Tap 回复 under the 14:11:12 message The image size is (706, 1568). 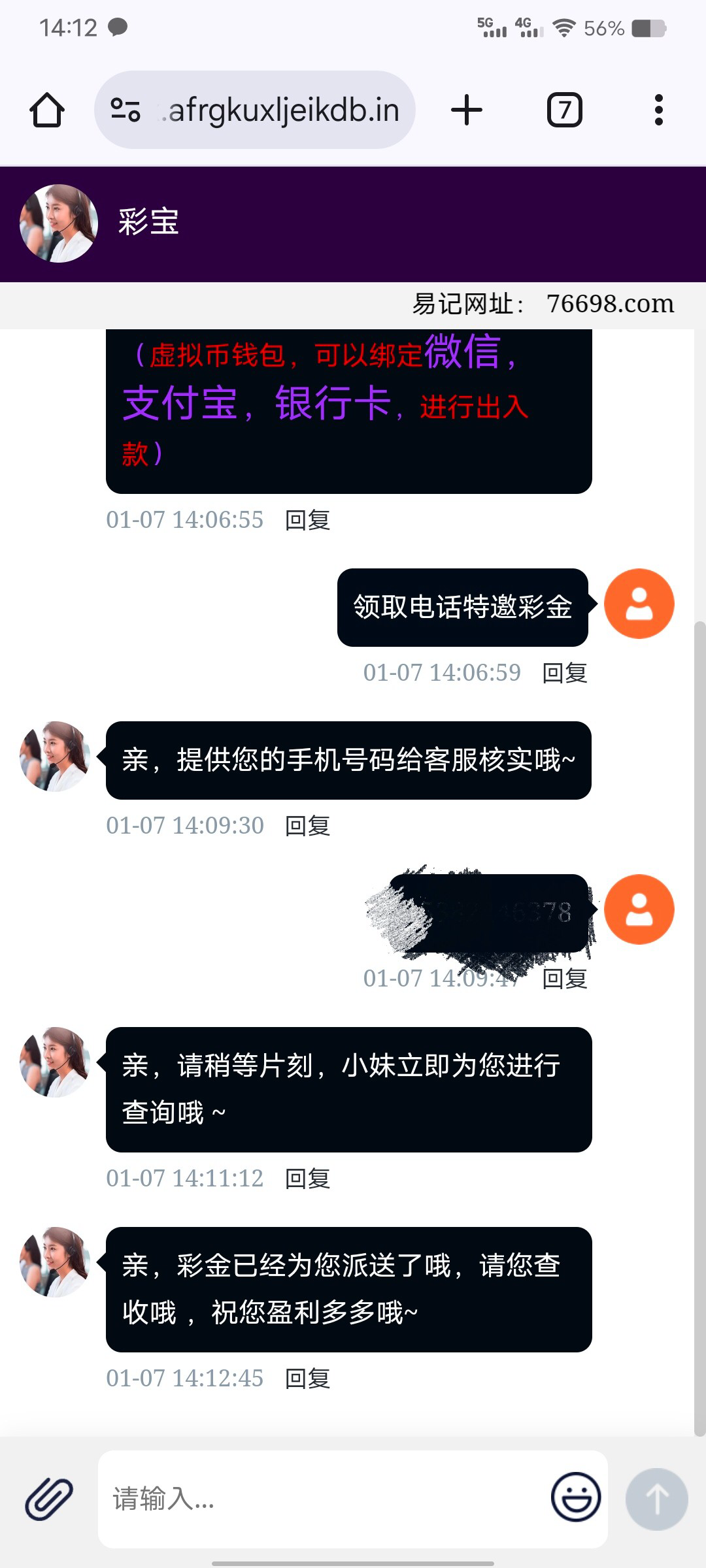coord(307,1178)
